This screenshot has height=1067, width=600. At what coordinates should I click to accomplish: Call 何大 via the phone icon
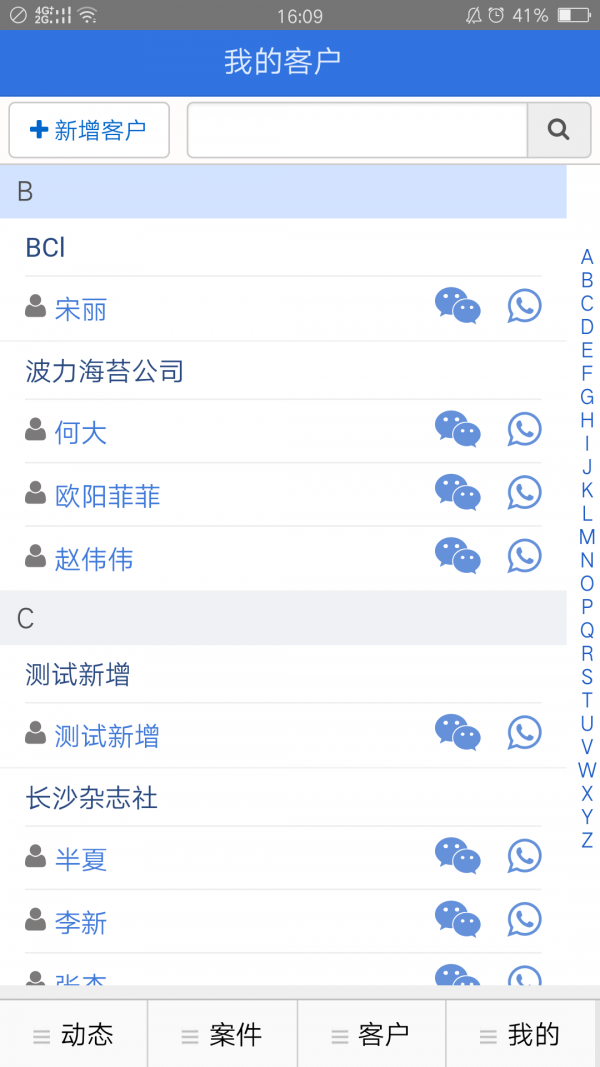coord(524,430)
